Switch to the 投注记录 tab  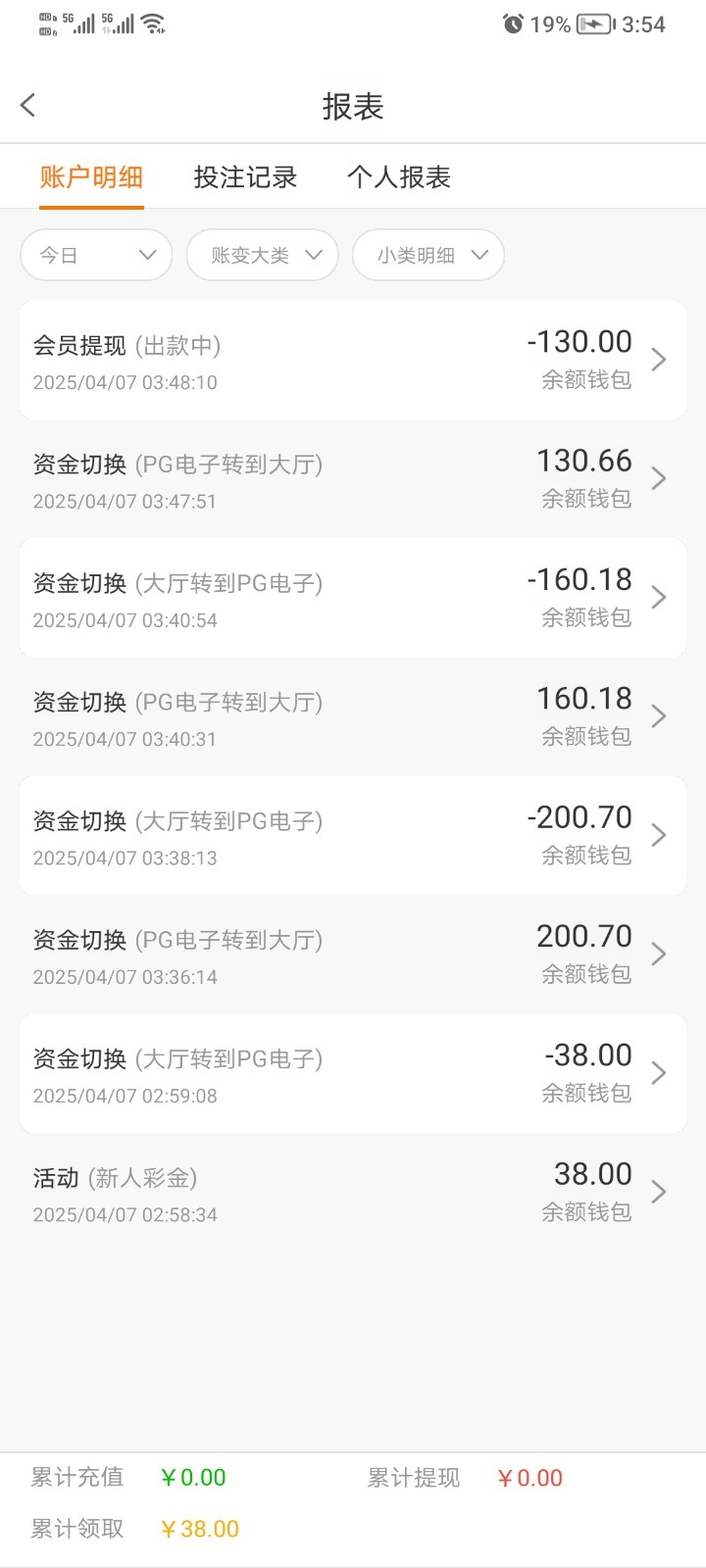245,176
